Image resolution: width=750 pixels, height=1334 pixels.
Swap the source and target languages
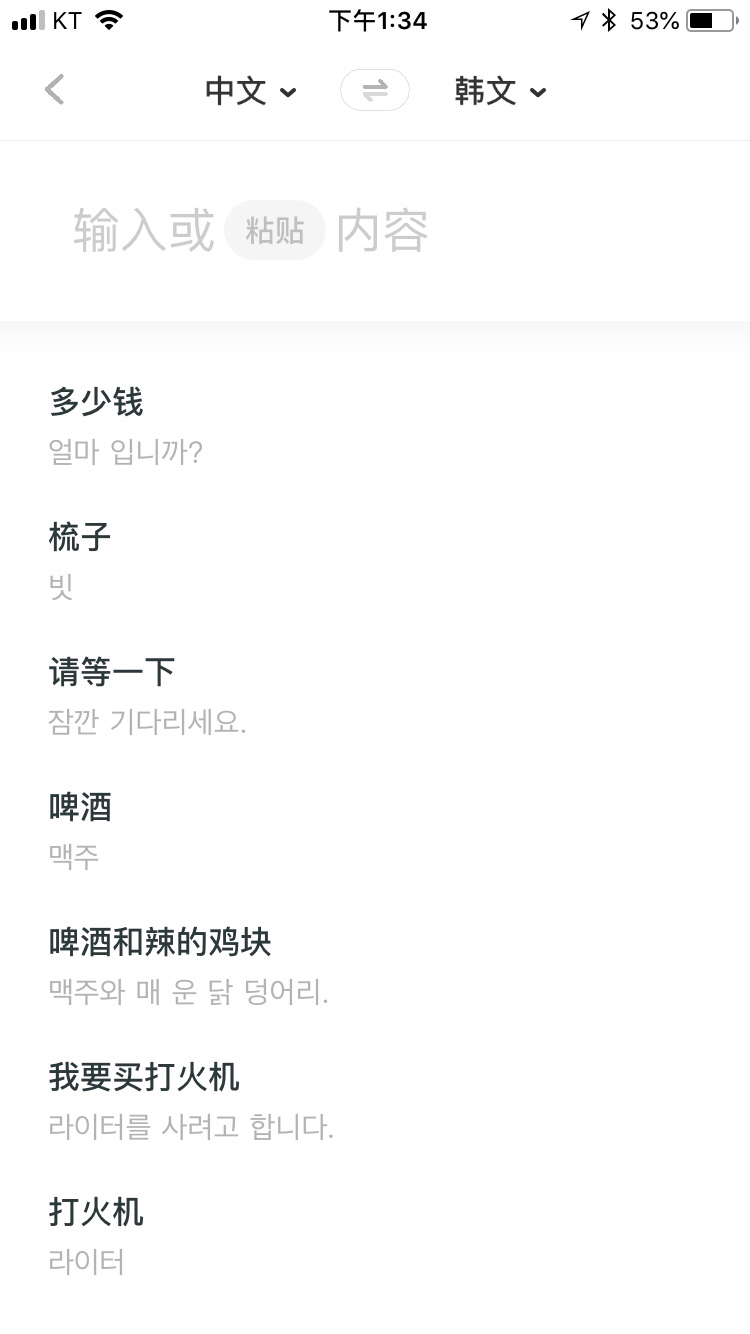tap(375, 91)
